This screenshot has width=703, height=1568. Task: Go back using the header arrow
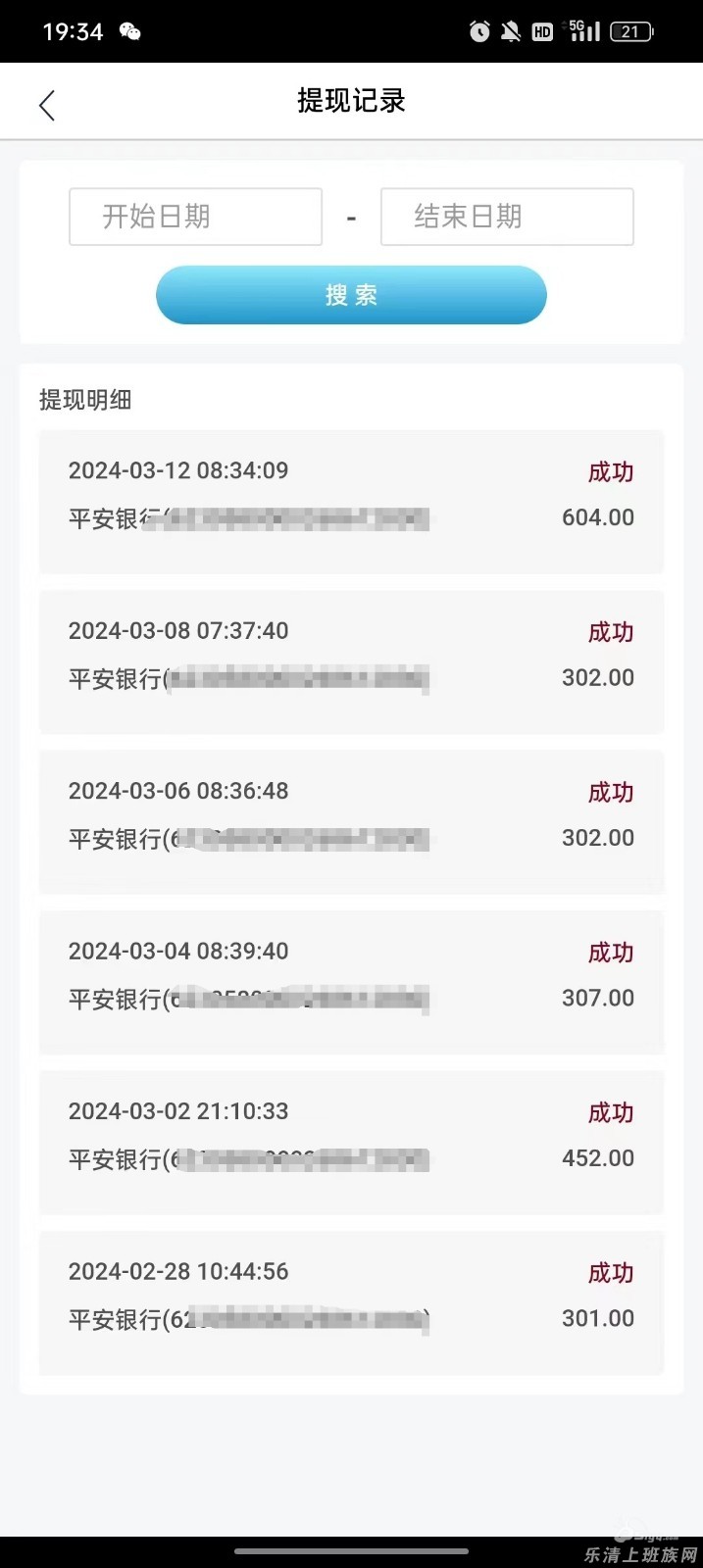tap(46, 105)
